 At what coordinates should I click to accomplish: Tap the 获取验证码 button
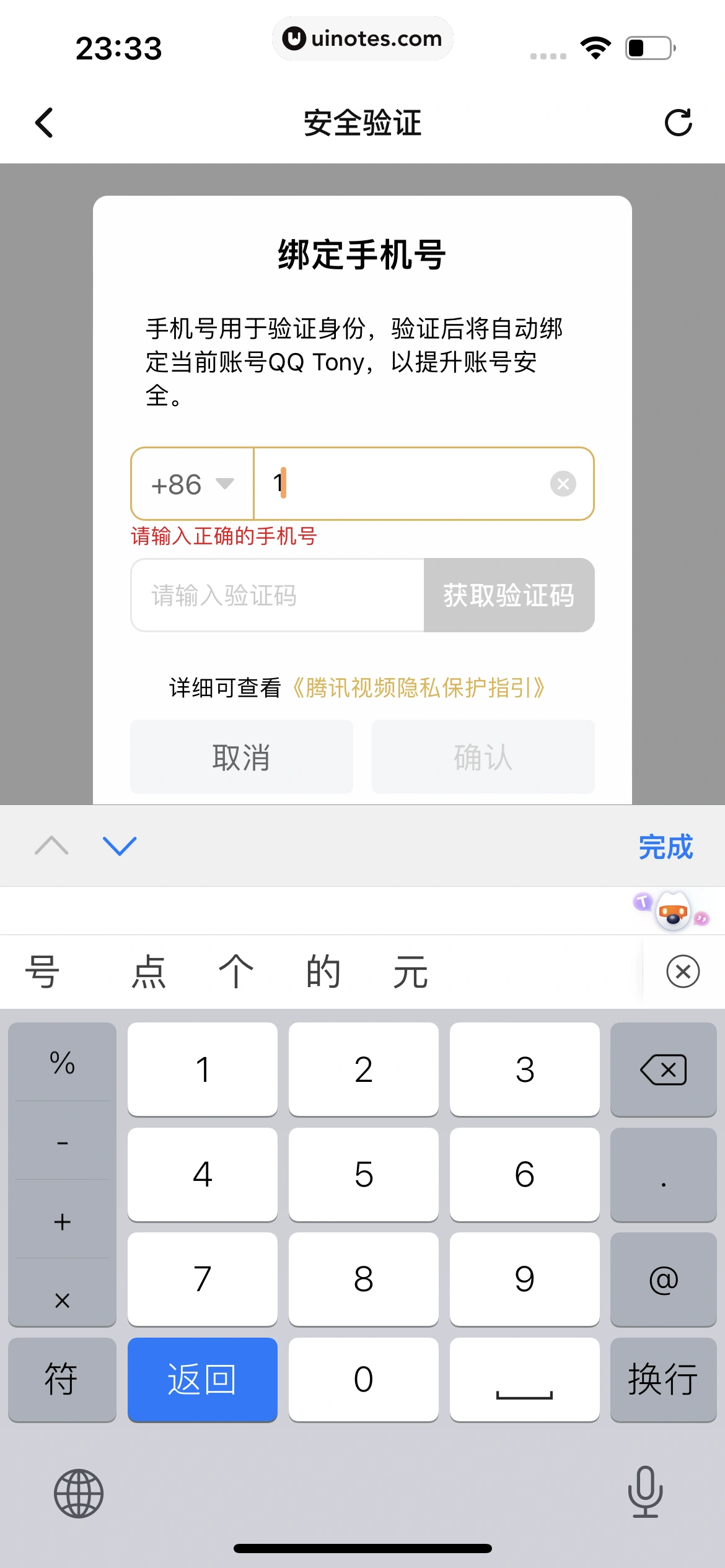click(509, 595)
